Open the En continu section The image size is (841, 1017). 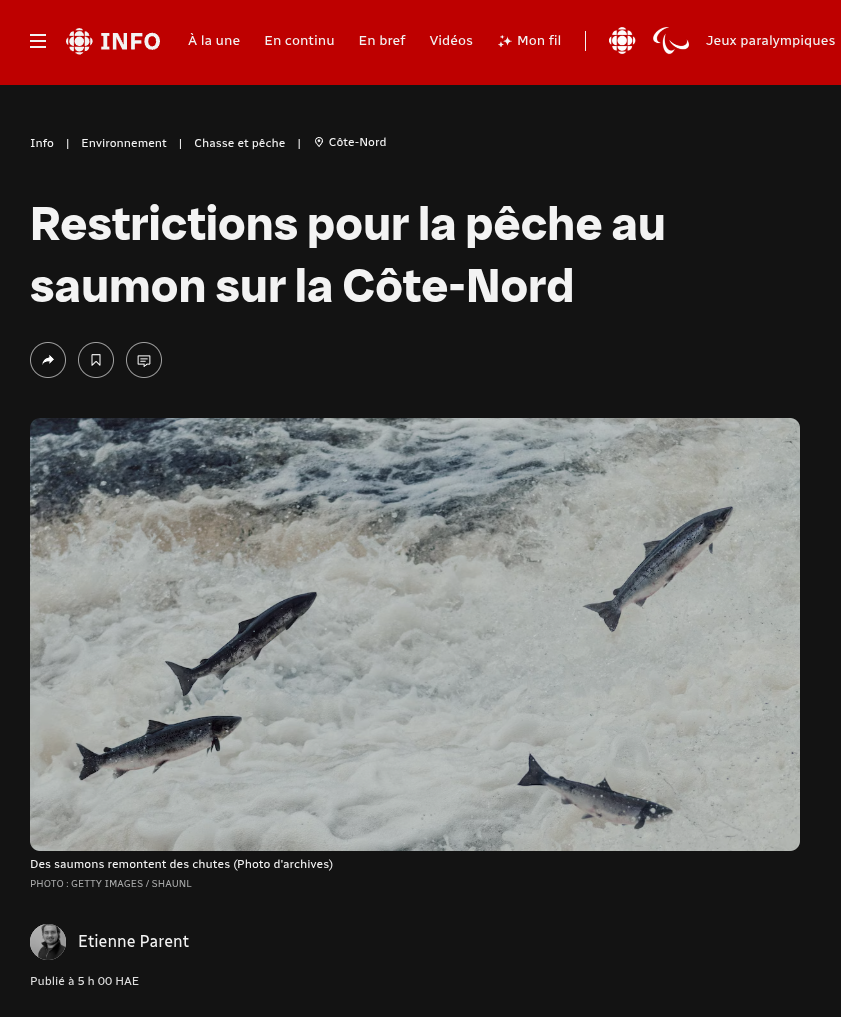(x=299, y=41)
